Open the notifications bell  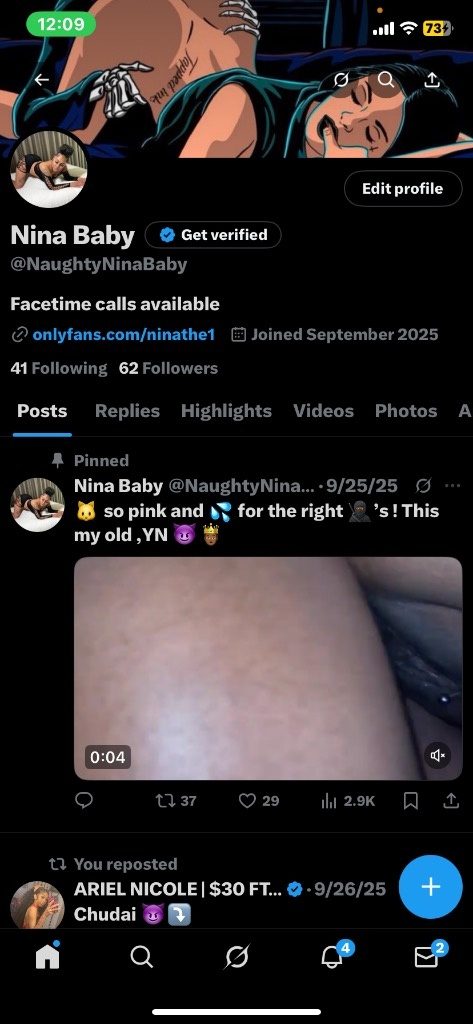click(x=331, y=957)
